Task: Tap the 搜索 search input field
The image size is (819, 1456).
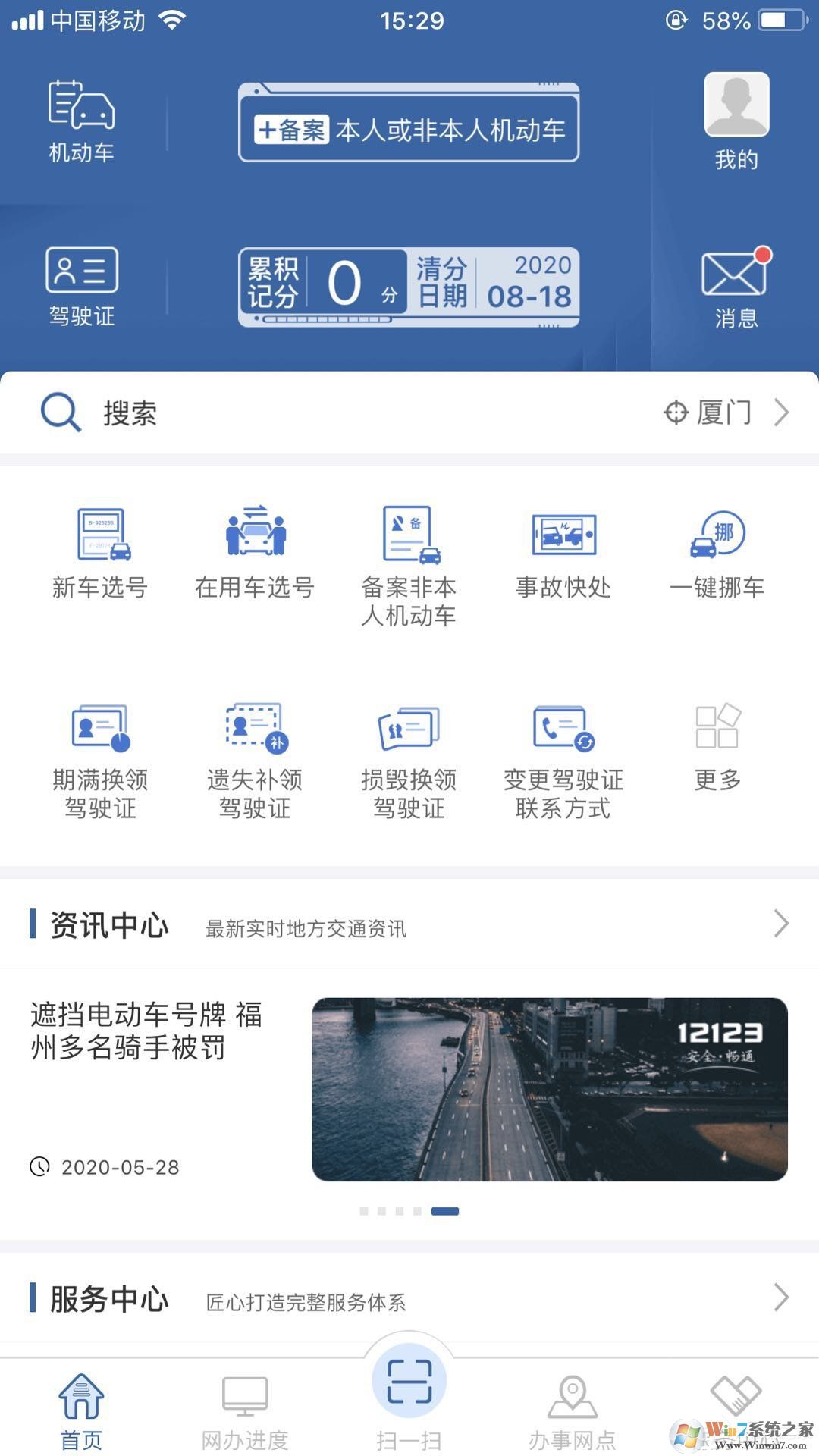Action: [227, 413]
